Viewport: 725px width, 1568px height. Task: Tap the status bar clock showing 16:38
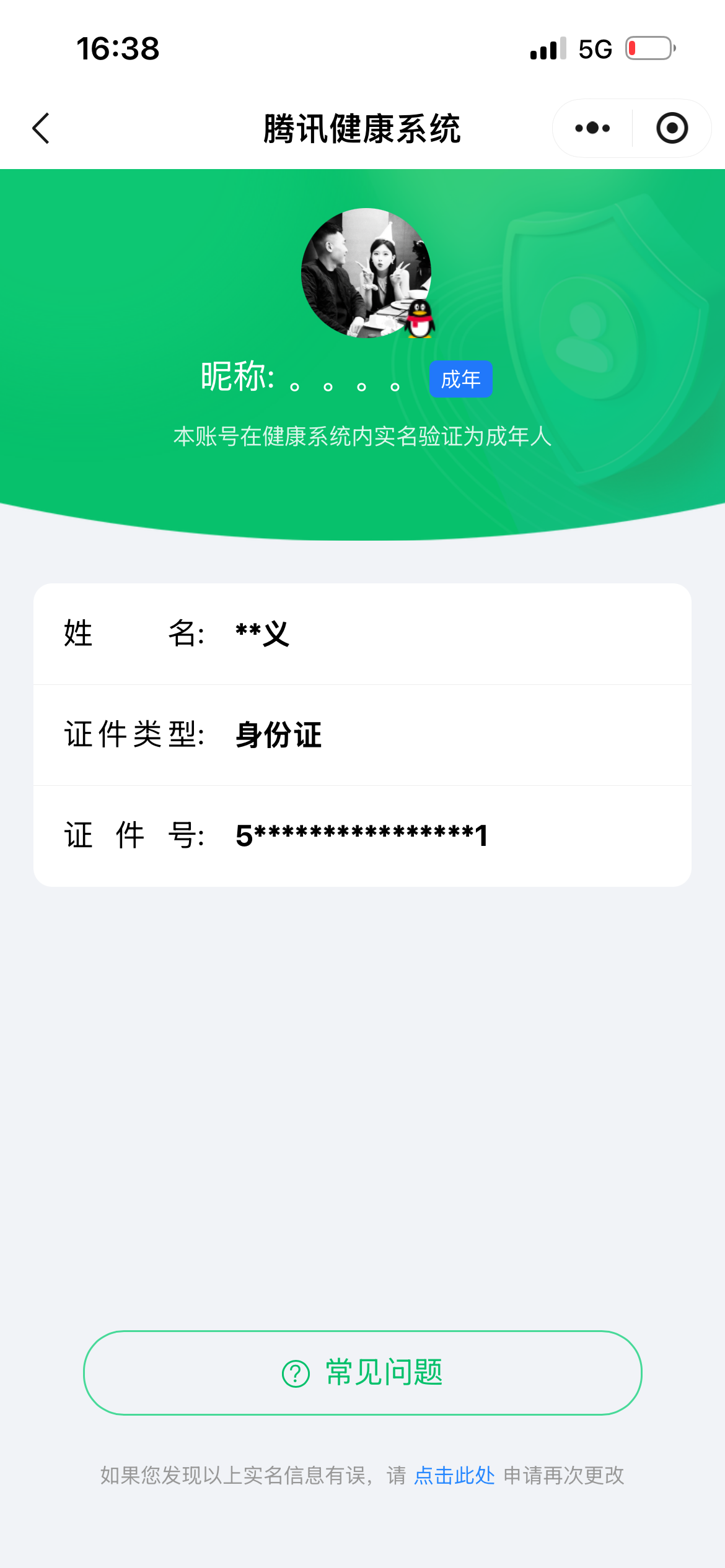pyautogui.click(x=118, y=50)
